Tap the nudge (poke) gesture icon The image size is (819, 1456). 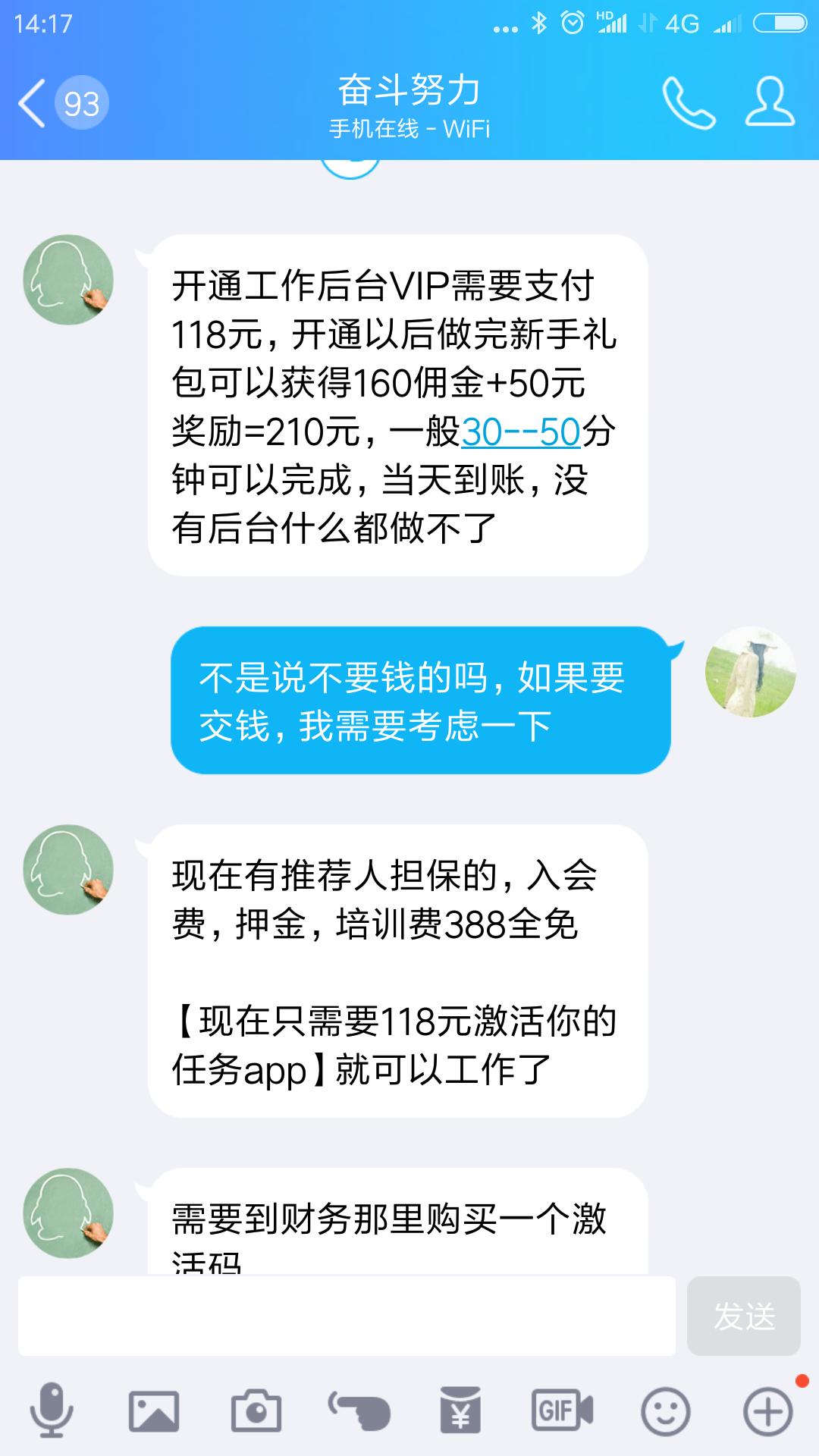pyautogui.click(x=356, y=1408)
